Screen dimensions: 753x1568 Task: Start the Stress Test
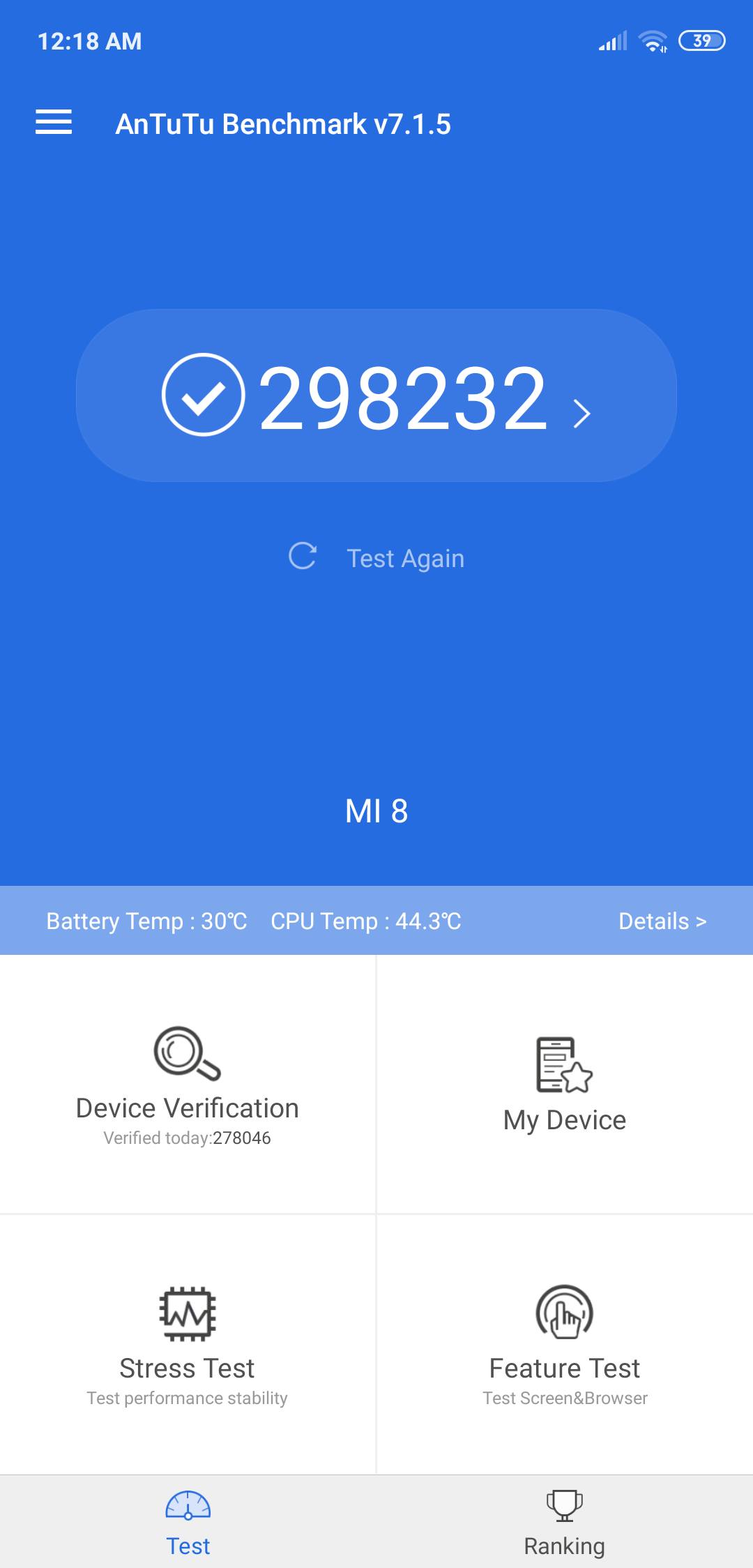pyautogui.click(x=187, y=1344)
